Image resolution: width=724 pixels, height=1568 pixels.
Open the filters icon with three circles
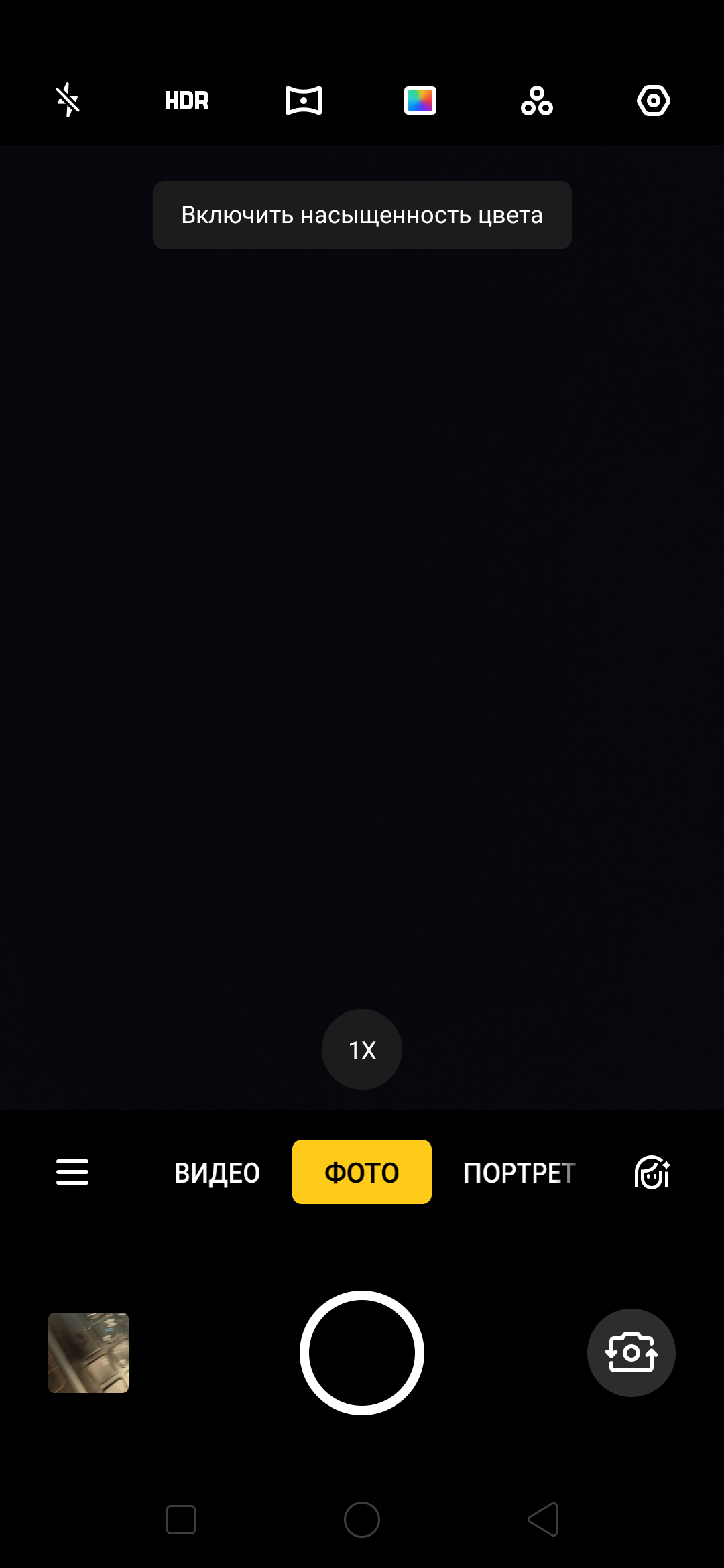click(x=537, y=101)
